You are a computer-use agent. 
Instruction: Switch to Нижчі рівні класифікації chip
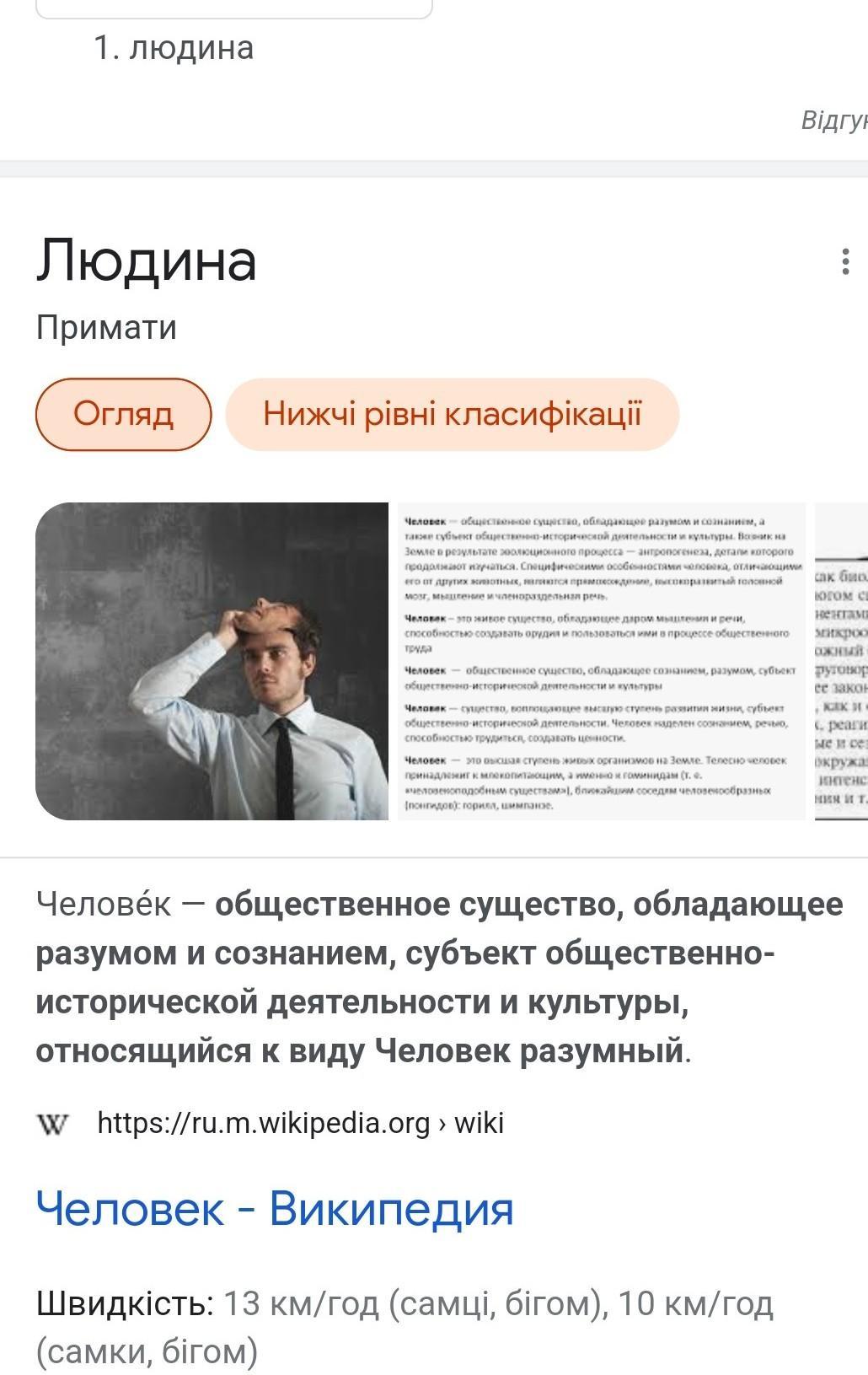[453, 414]
